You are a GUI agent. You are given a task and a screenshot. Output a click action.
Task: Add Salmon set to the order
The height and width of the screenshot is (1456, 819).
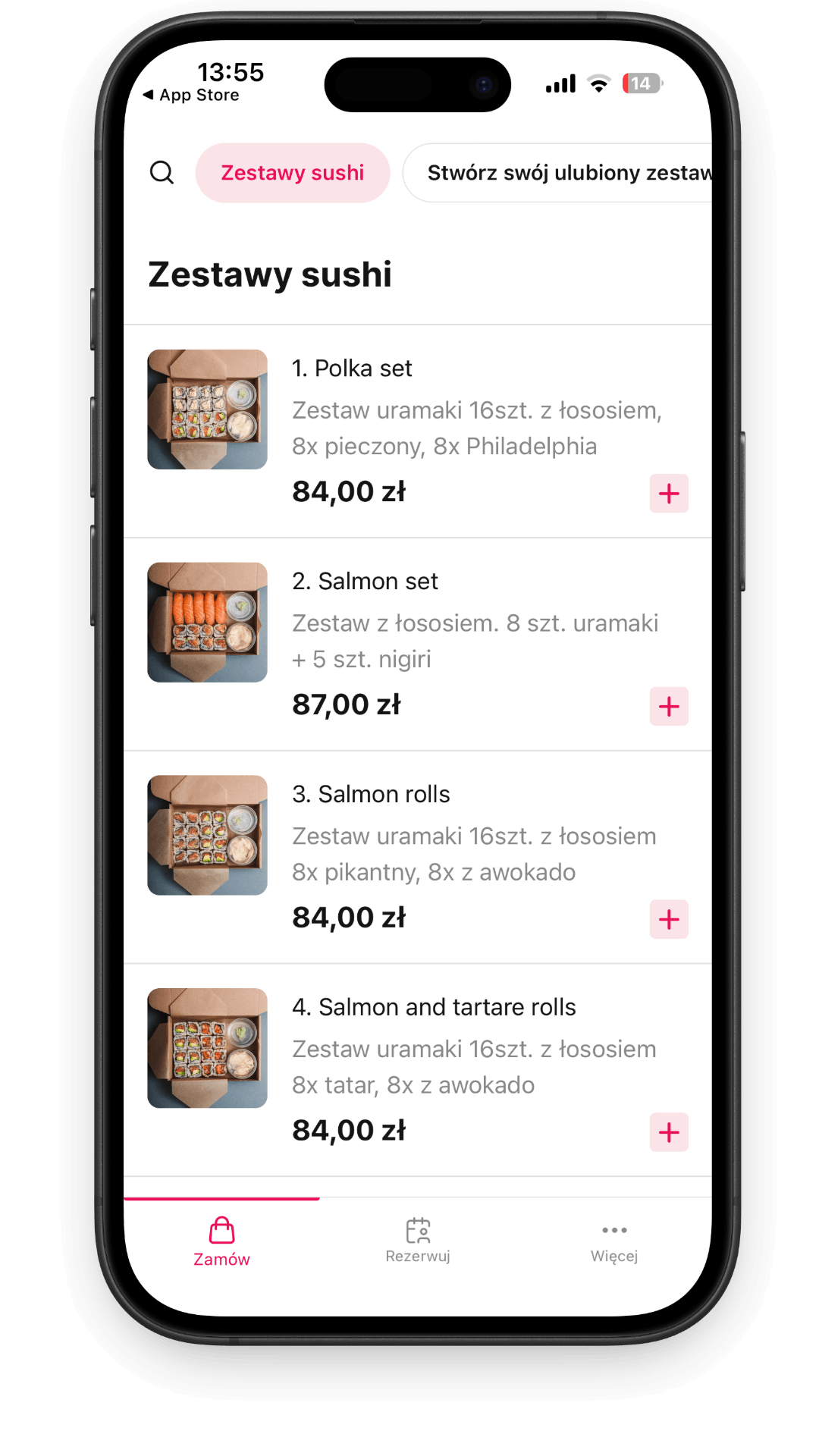pos(669,707)
